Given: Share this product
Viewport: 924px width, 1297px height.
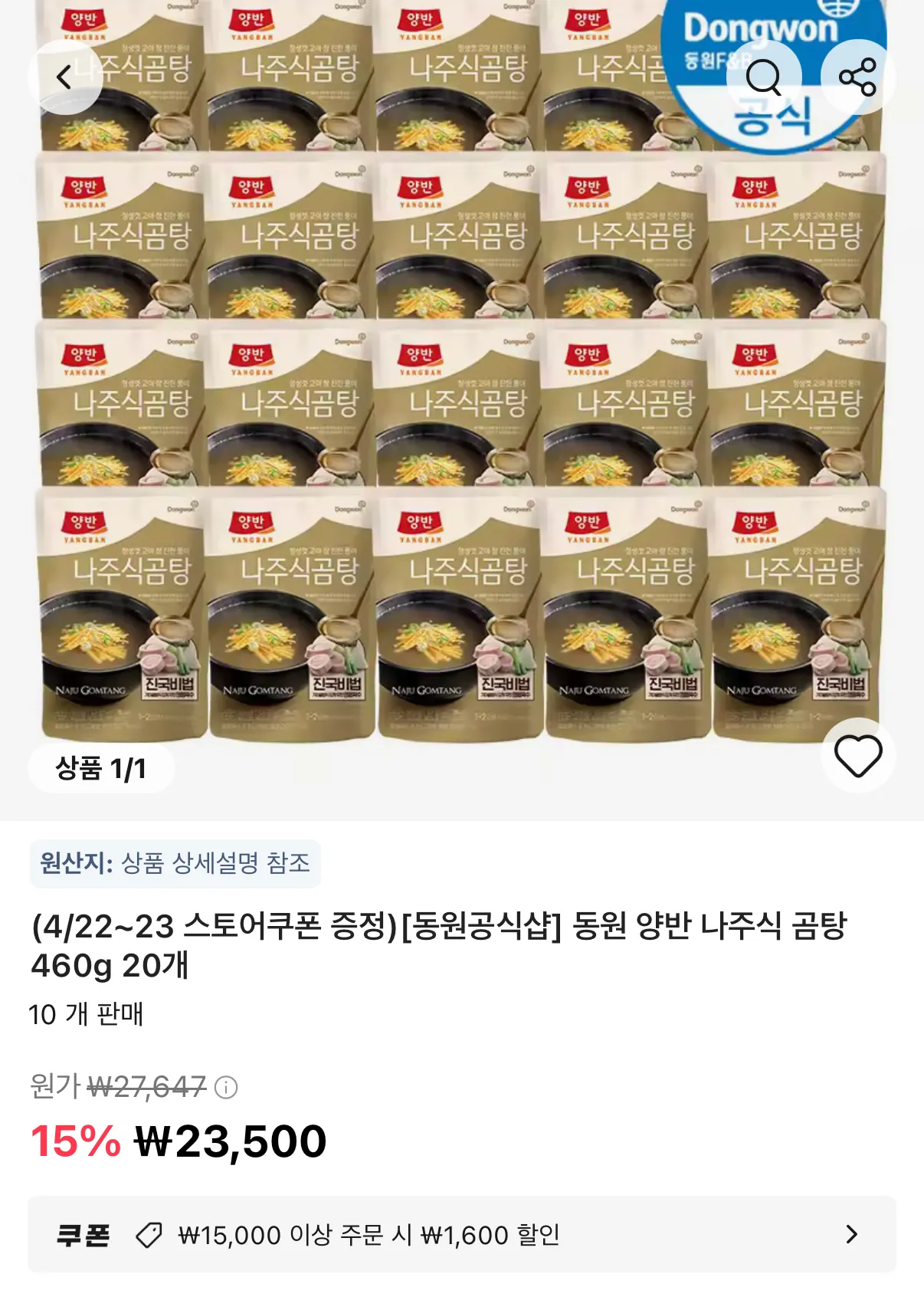Looking at the screenshot, I should pyautogui.click(x=857, y=77).
